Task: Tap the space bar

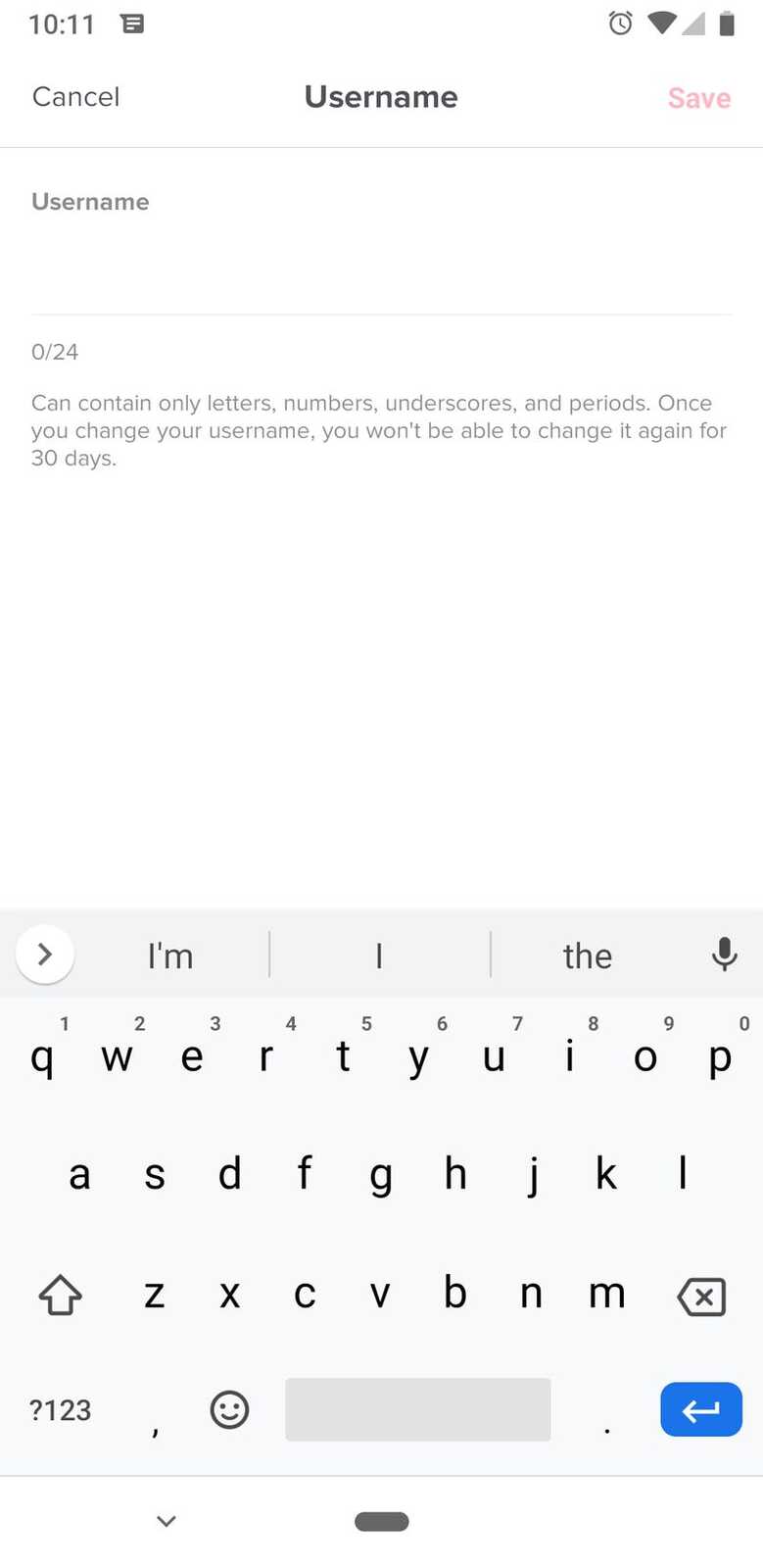Action: (x=417, y=1409)
